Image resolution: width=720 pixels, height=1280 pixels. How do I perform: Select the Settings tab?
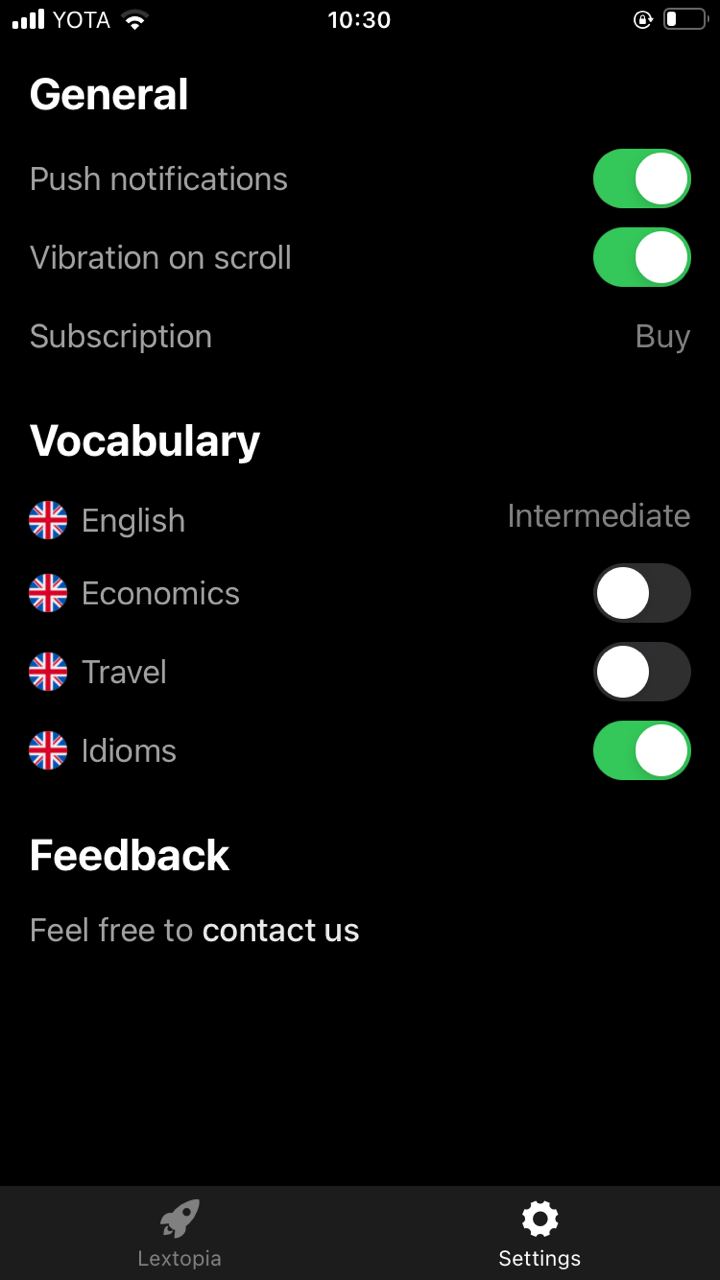(x=539, y=1234)
